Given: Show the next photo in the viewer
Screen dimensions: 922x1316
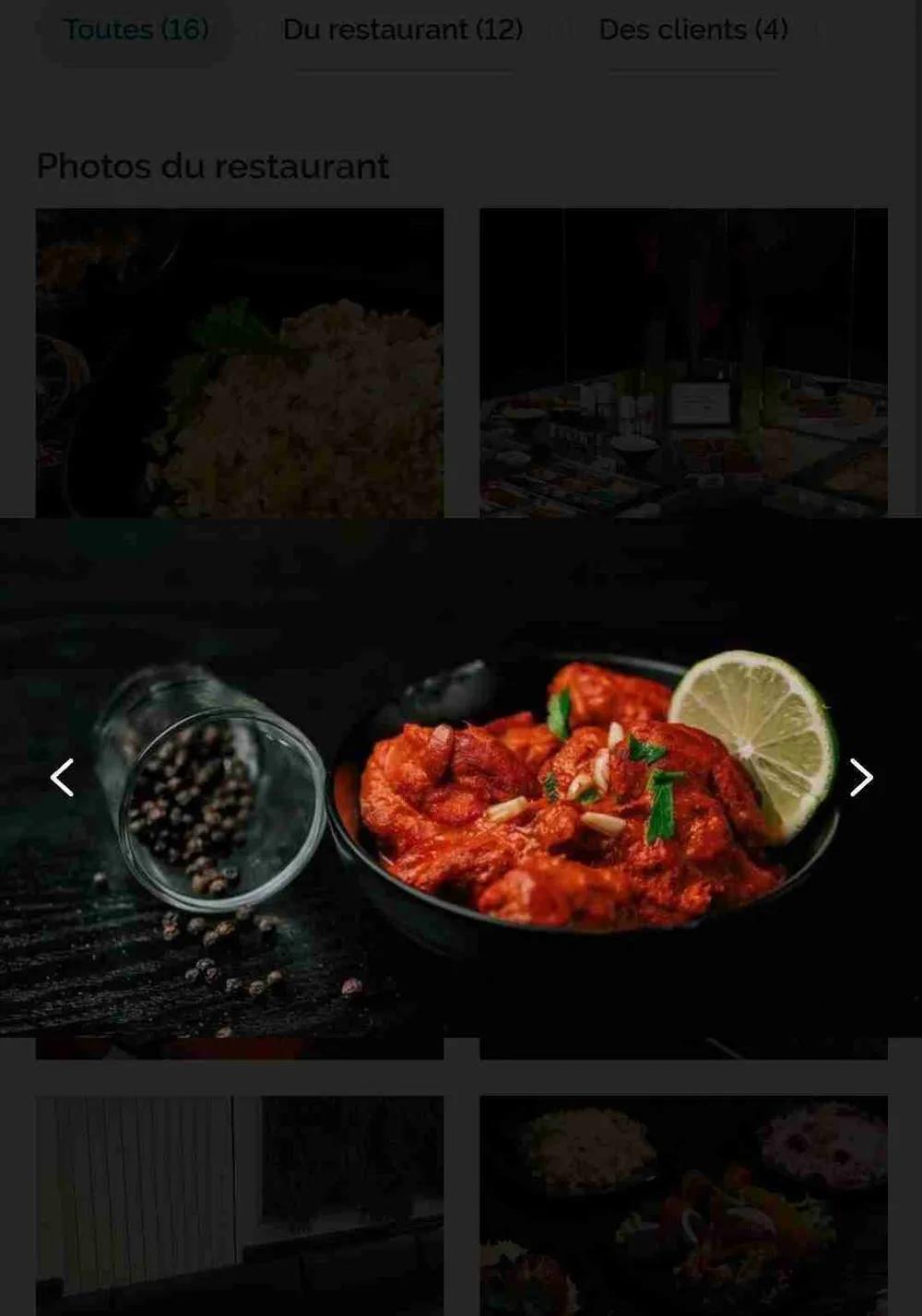Looking at the screenshot, I should point(860,778).
